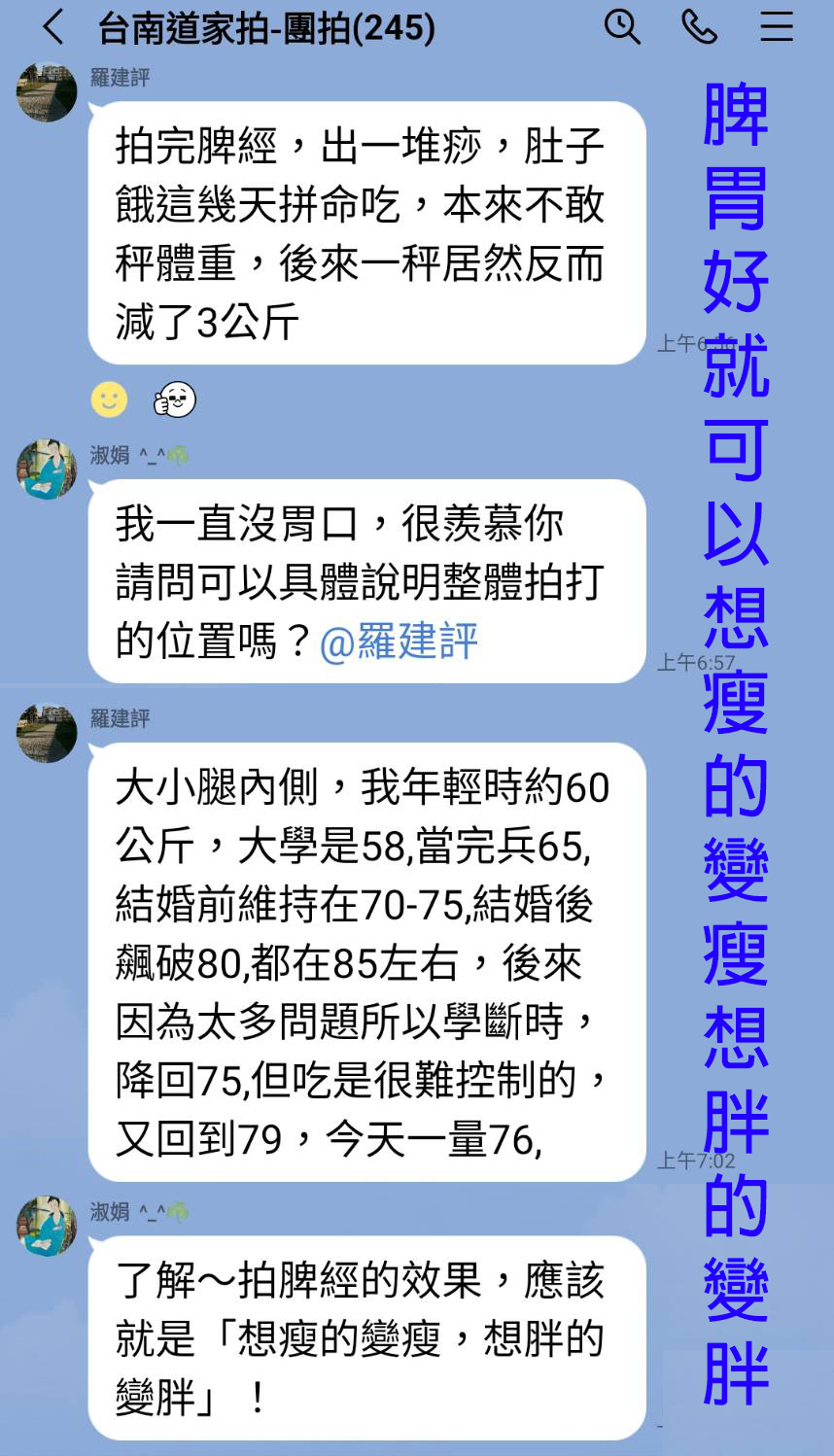The height and width of the screenshot is (1456, 834).
Task: View 羅建評's profile from the top message avatar
Action: click(47, 92)
